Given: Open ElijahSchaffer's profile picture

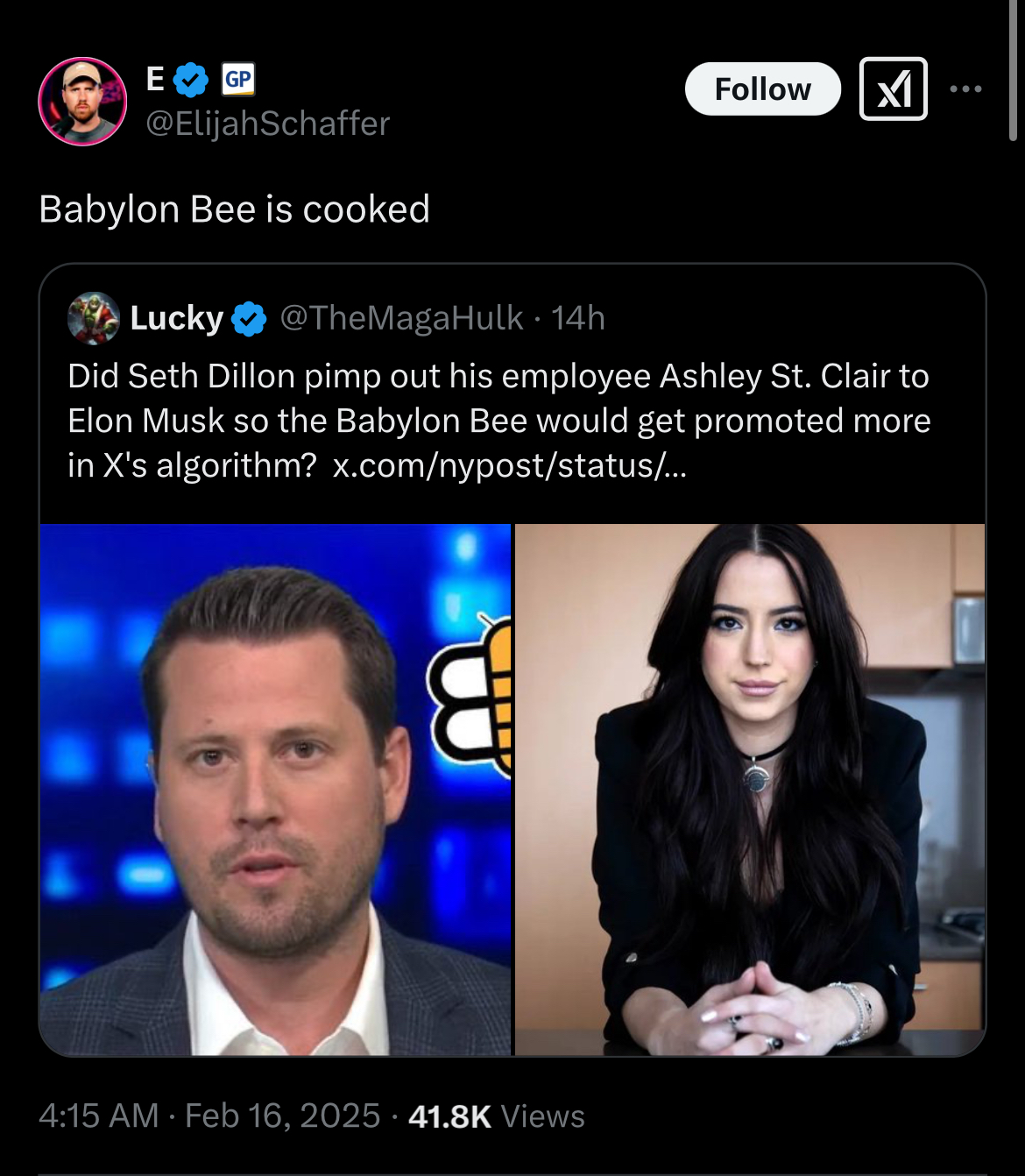Looking at the screenshot, I should tap(82, 102).
